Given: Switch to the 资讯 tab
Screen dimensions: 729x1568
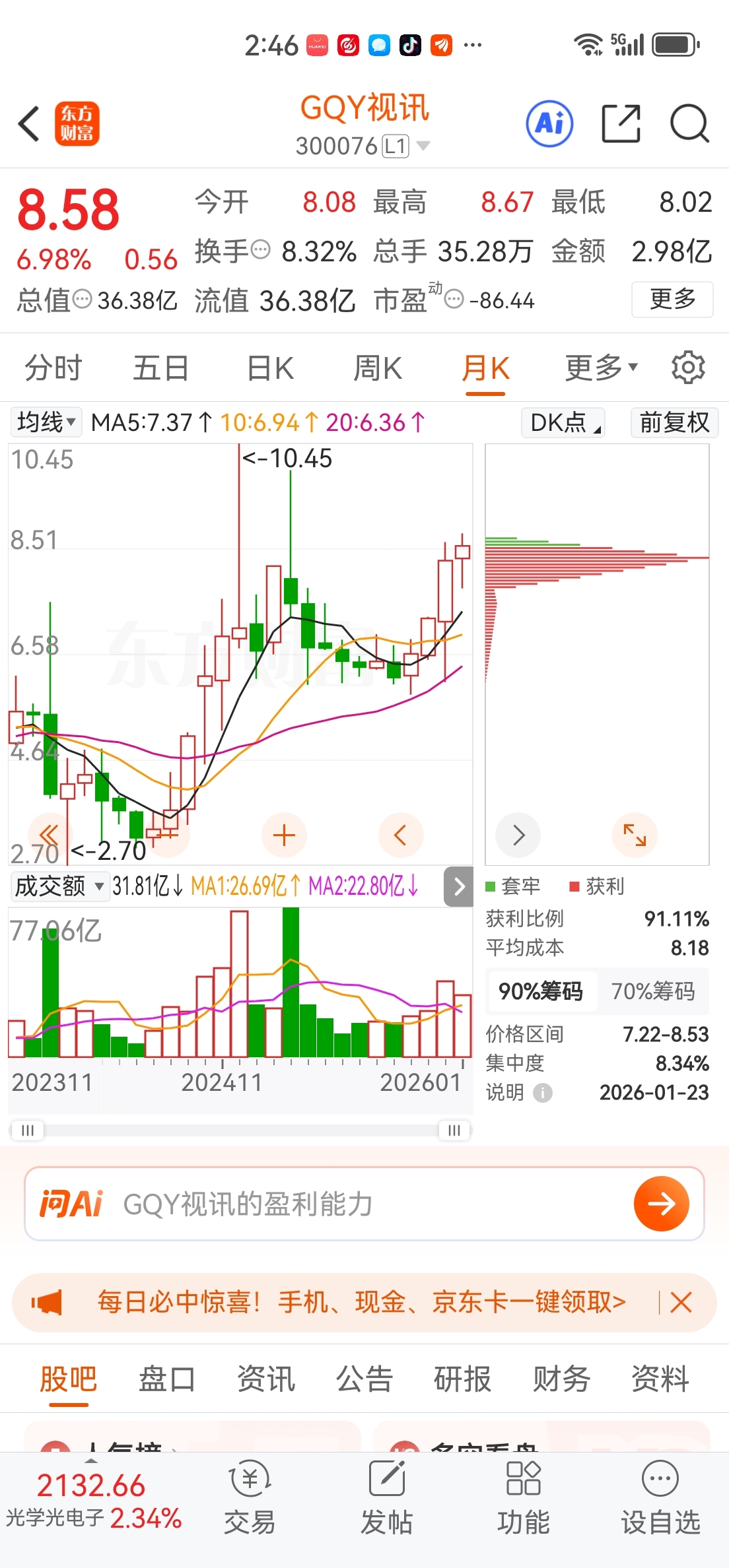Looking at the screenshot, I should pos(265,1379).
